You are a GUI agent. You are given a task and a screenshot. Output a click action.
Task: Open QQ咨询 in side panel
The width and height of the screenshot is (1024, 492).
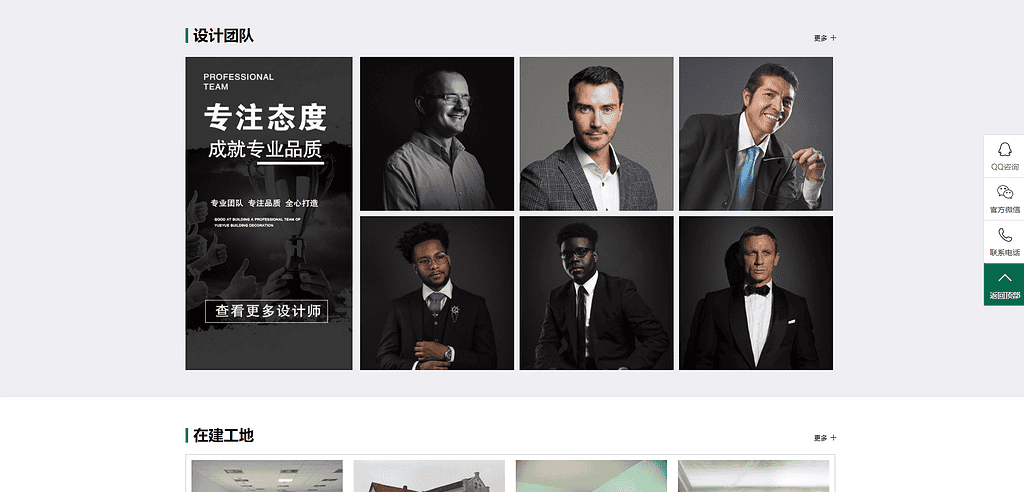tap(1004, 156)
